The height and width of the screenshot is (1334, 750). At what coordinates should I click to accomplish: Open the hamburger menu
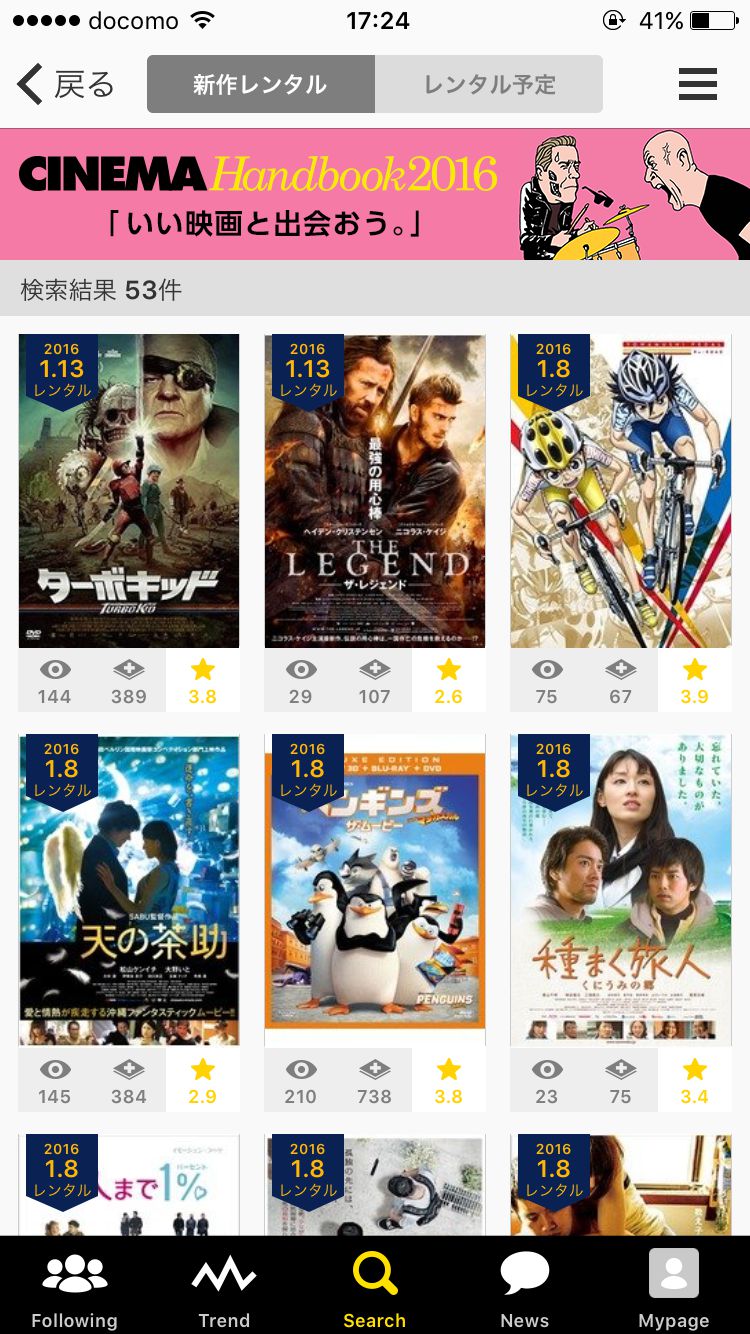[697, 85]
